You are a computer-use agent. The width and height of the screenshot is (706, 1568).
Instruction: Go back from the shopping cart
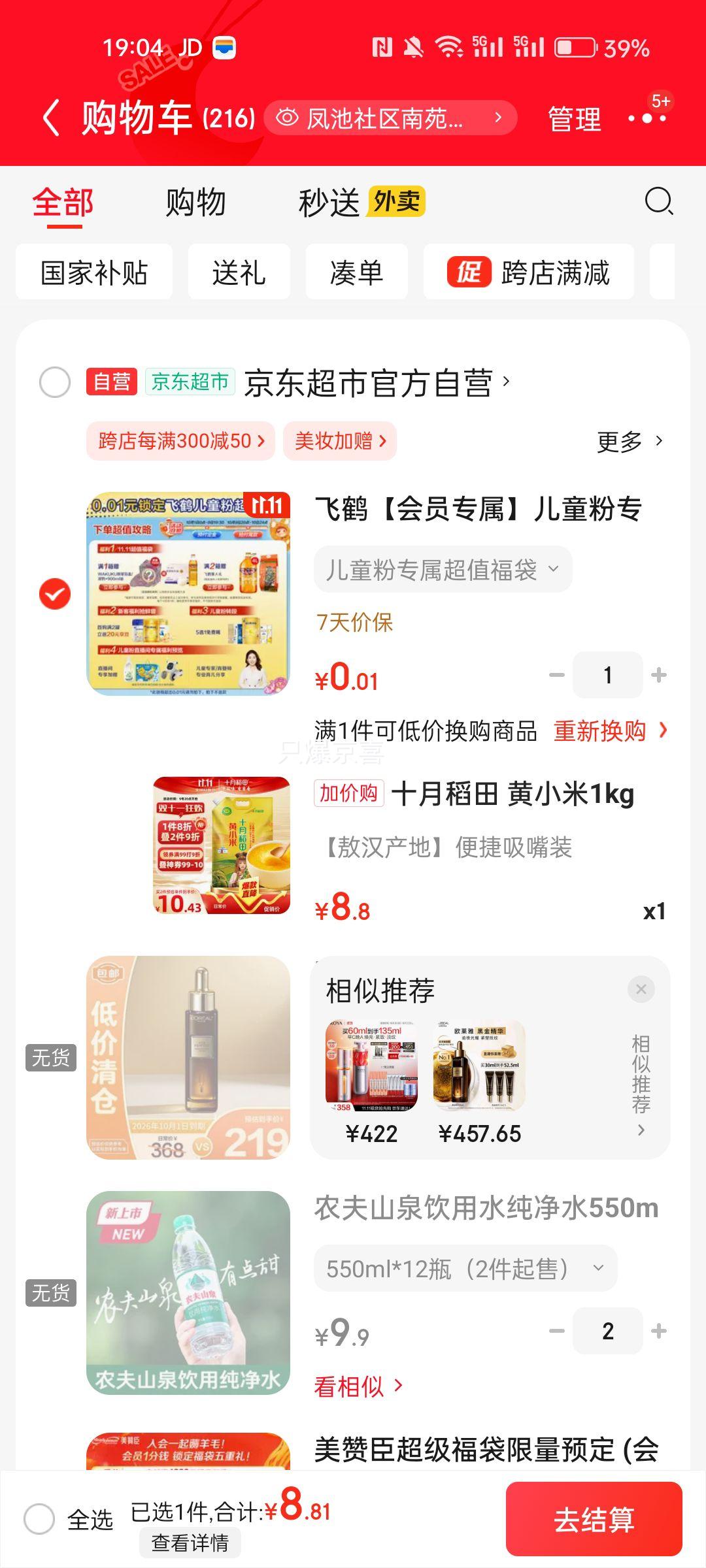click(51, 118)
